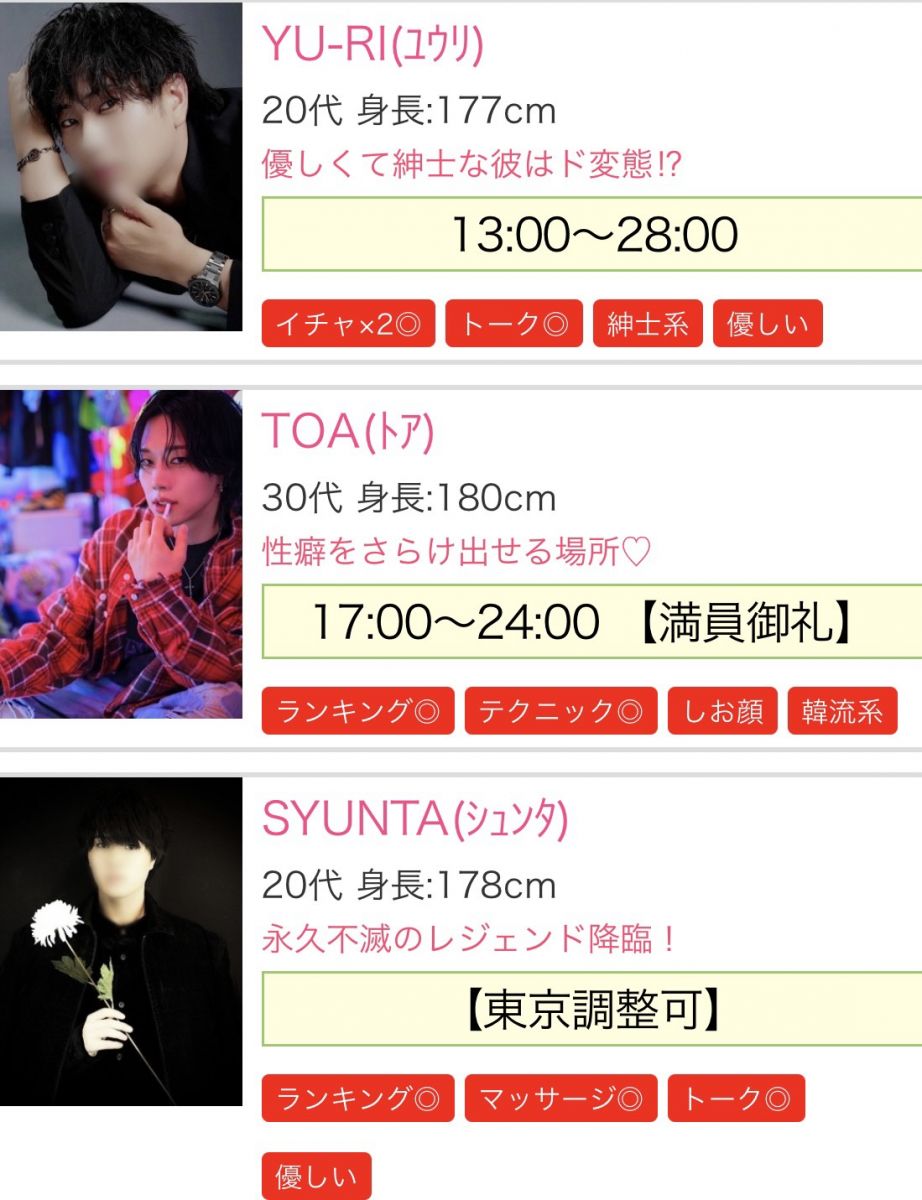Screen dimensions: 922x1200
Task: Select the 韓流系 tag chip
Action: pos(842,711)
